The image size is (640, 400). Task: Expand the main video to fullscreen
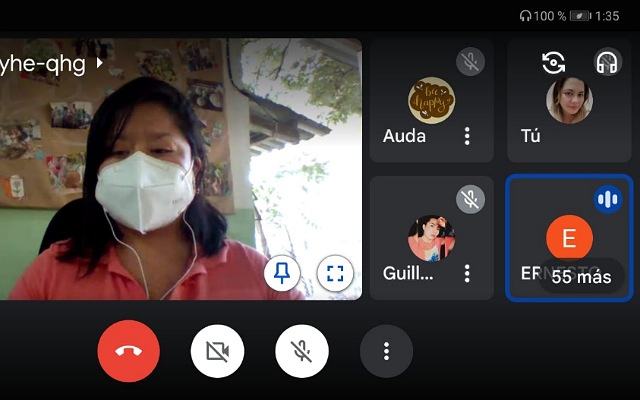pyautogui.click(x=334, y=273)
